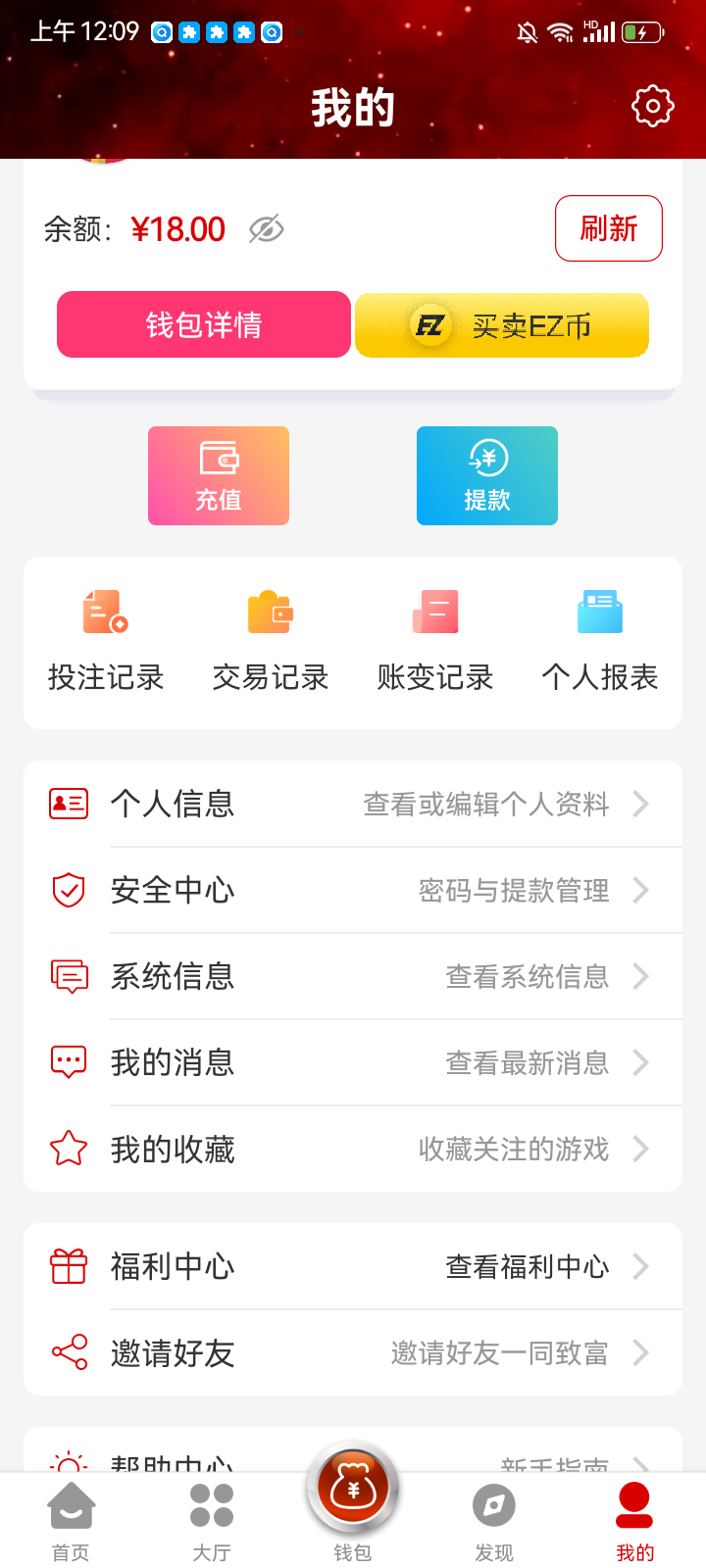Expand 个人信息 via its chevron arrow
Image resolution: width=706 pixels, height=1568 pixels.
pyautogui.click(x=642, y=804)
